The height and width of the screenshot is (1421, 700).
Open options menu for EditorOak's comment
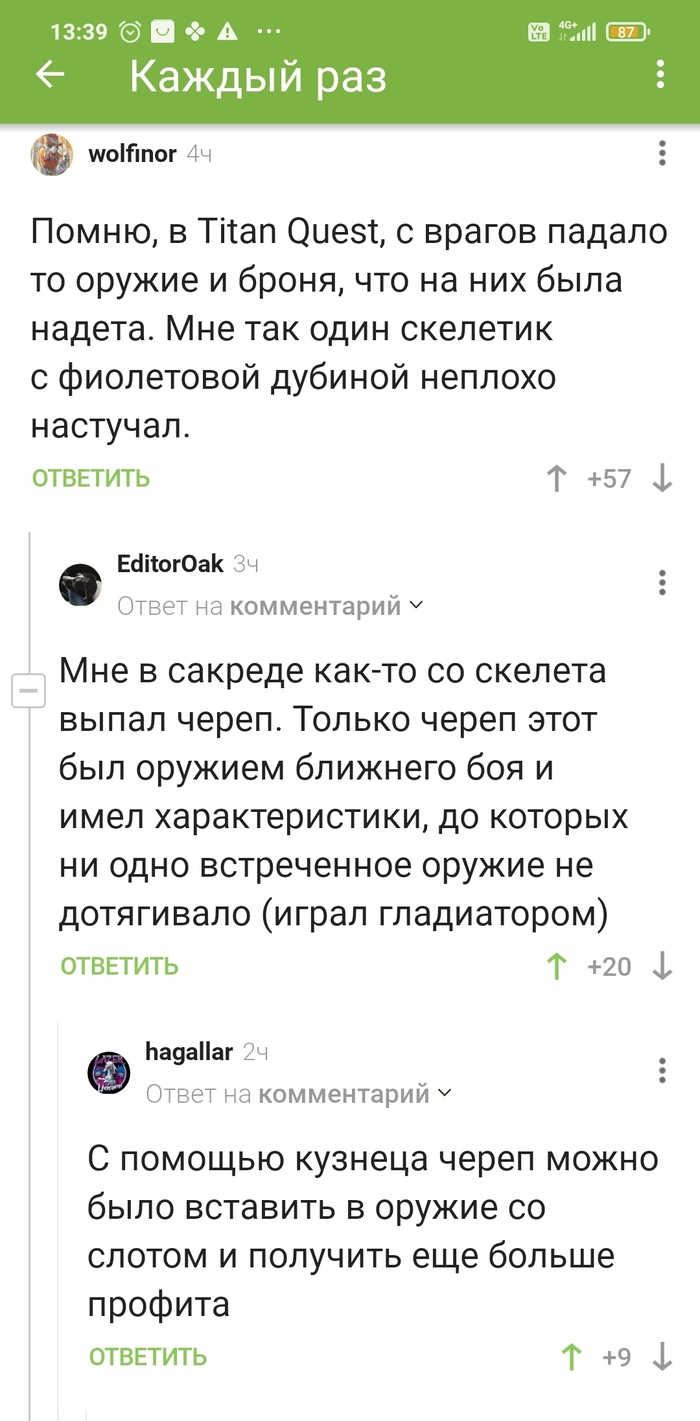pyautogui.click(x=662, y=583)
